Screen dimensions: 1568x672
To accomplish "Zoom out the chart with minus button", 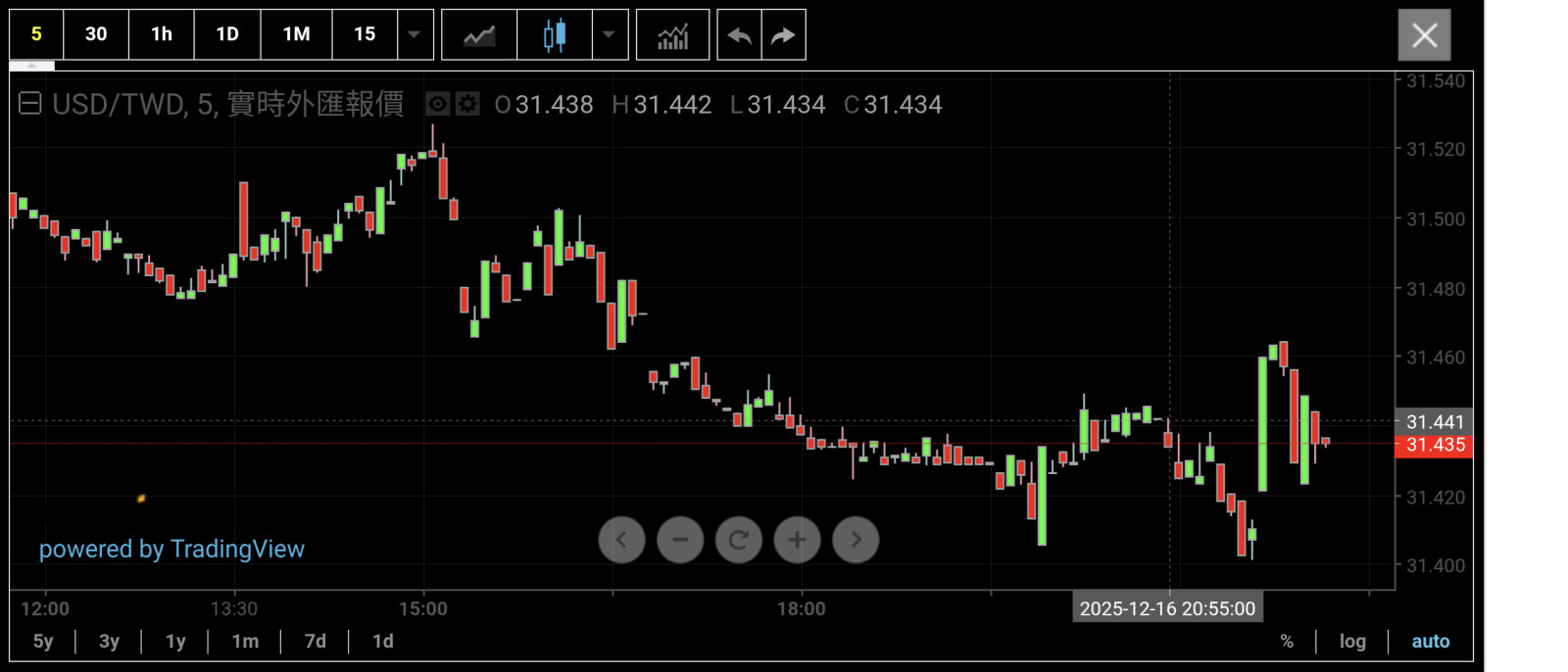I will pos(680,540).
